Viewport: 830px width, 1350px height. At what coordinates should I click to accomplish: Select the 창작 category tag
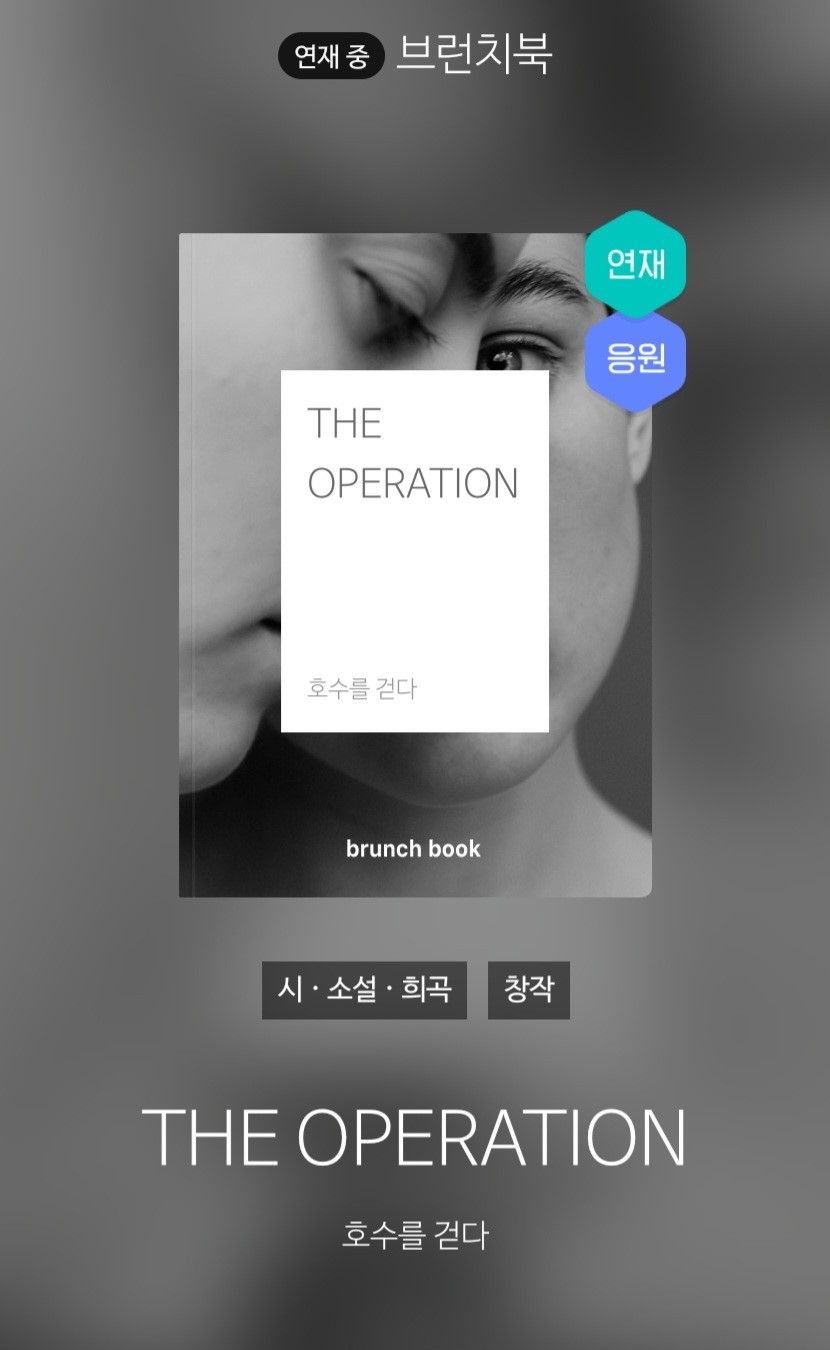pyautogui.click(x=528, y=990)
